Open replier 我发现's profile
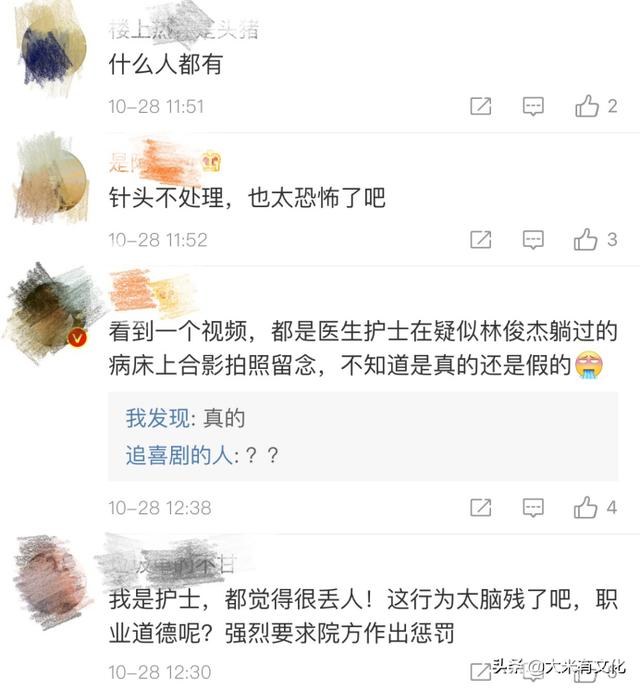Screen dimensions: 640x689 [159, 418]
